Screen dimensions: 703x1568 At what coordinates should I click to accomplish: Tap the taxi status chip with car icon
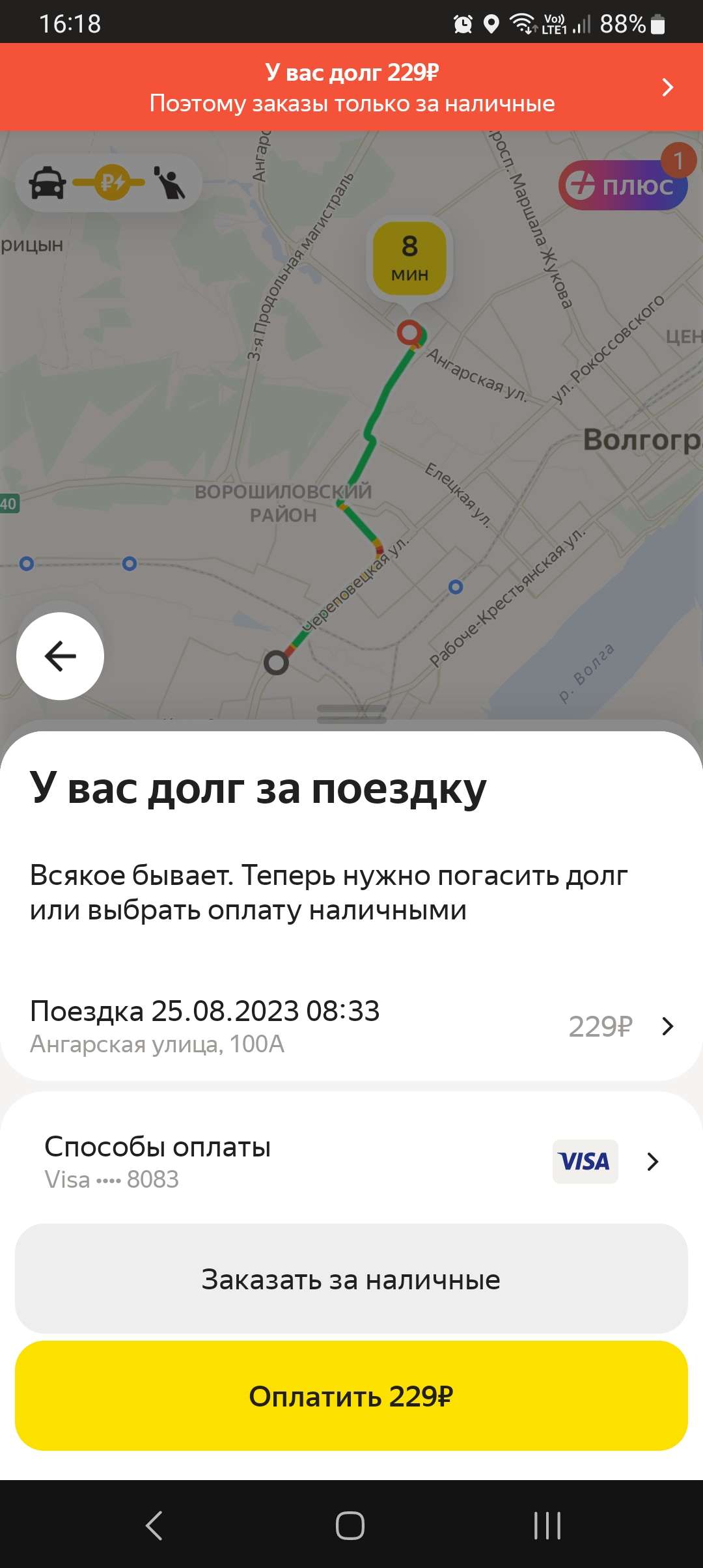(108, 183)
